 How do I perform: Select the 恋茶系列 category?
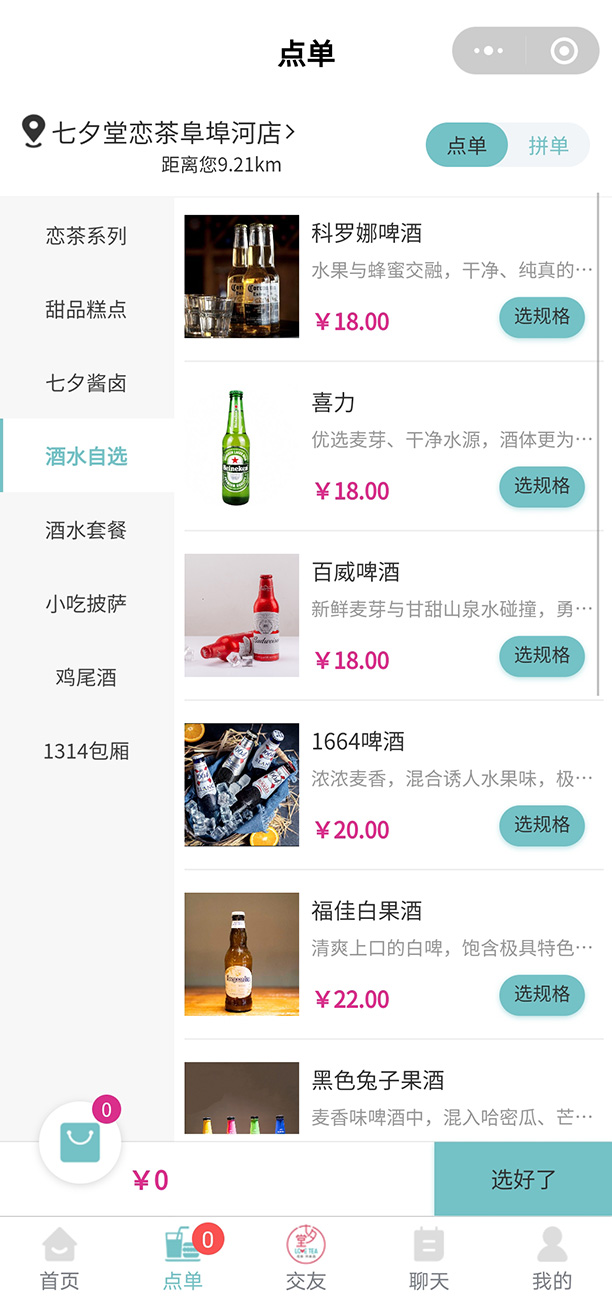coord(86,236)
